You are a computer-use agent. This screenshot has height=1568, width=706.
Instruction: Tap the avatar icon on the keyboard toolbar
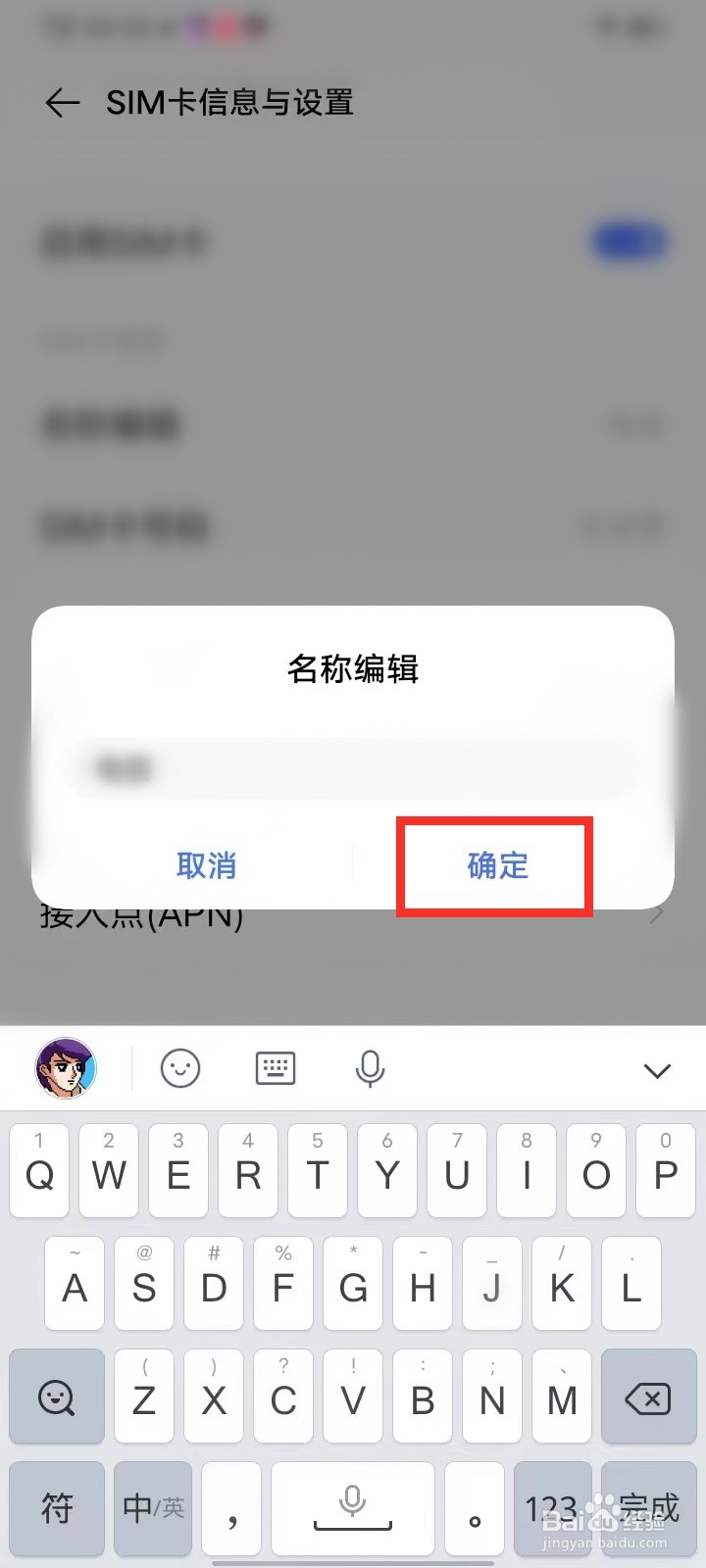65,1068
